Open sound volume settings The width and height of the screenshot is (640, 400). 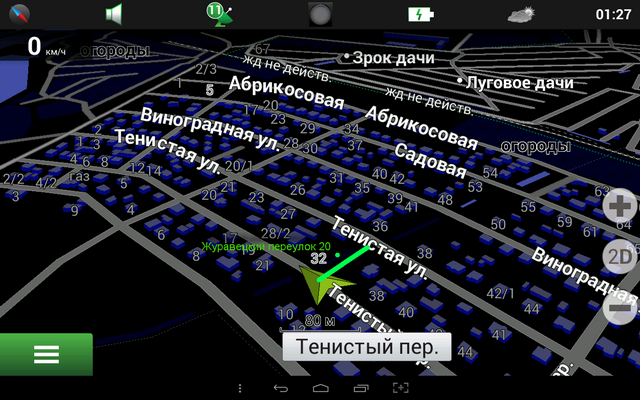(115, 14)
